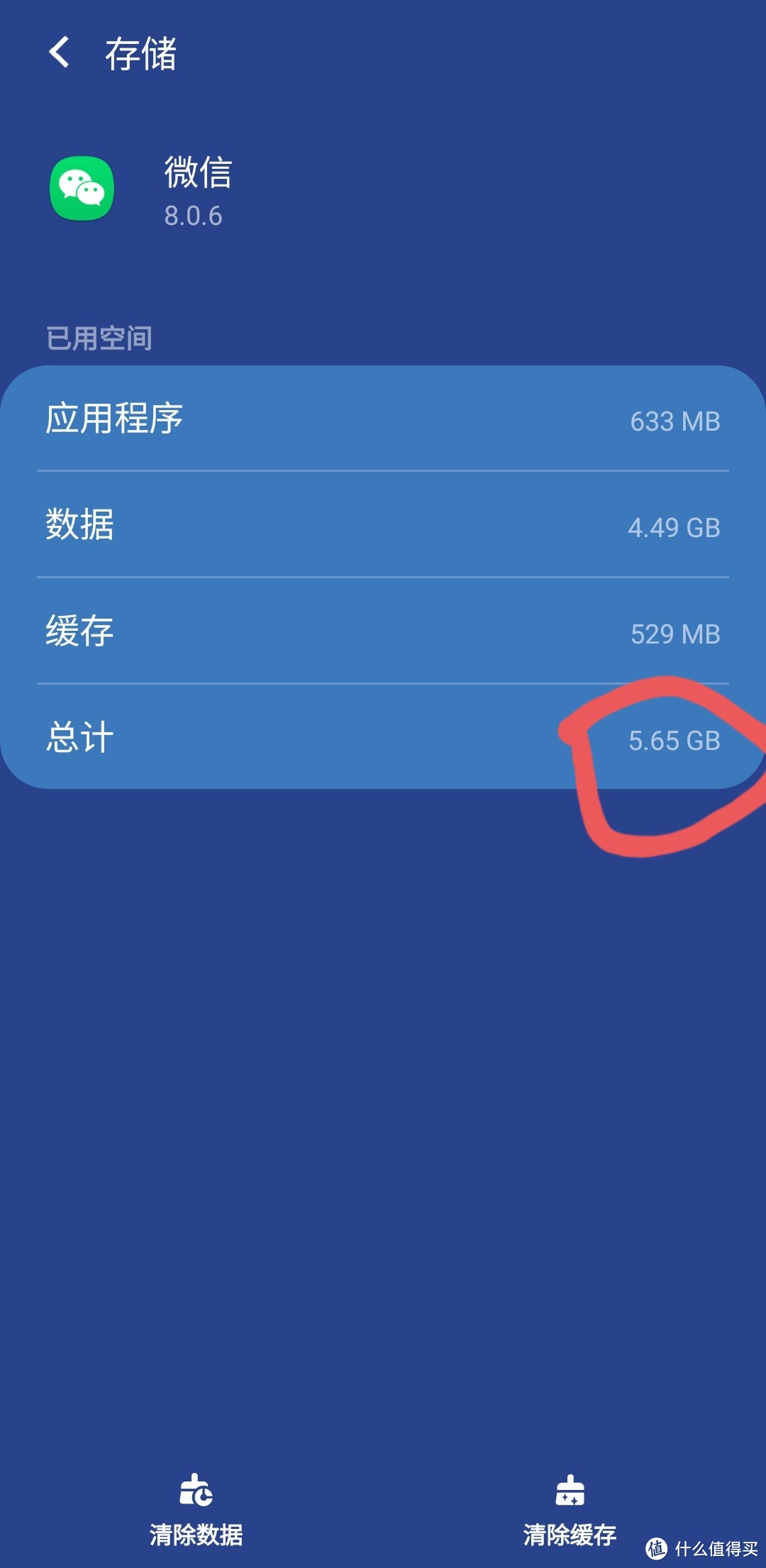
Task: Tap the 已用空间 section header
Action: (98, 340)
